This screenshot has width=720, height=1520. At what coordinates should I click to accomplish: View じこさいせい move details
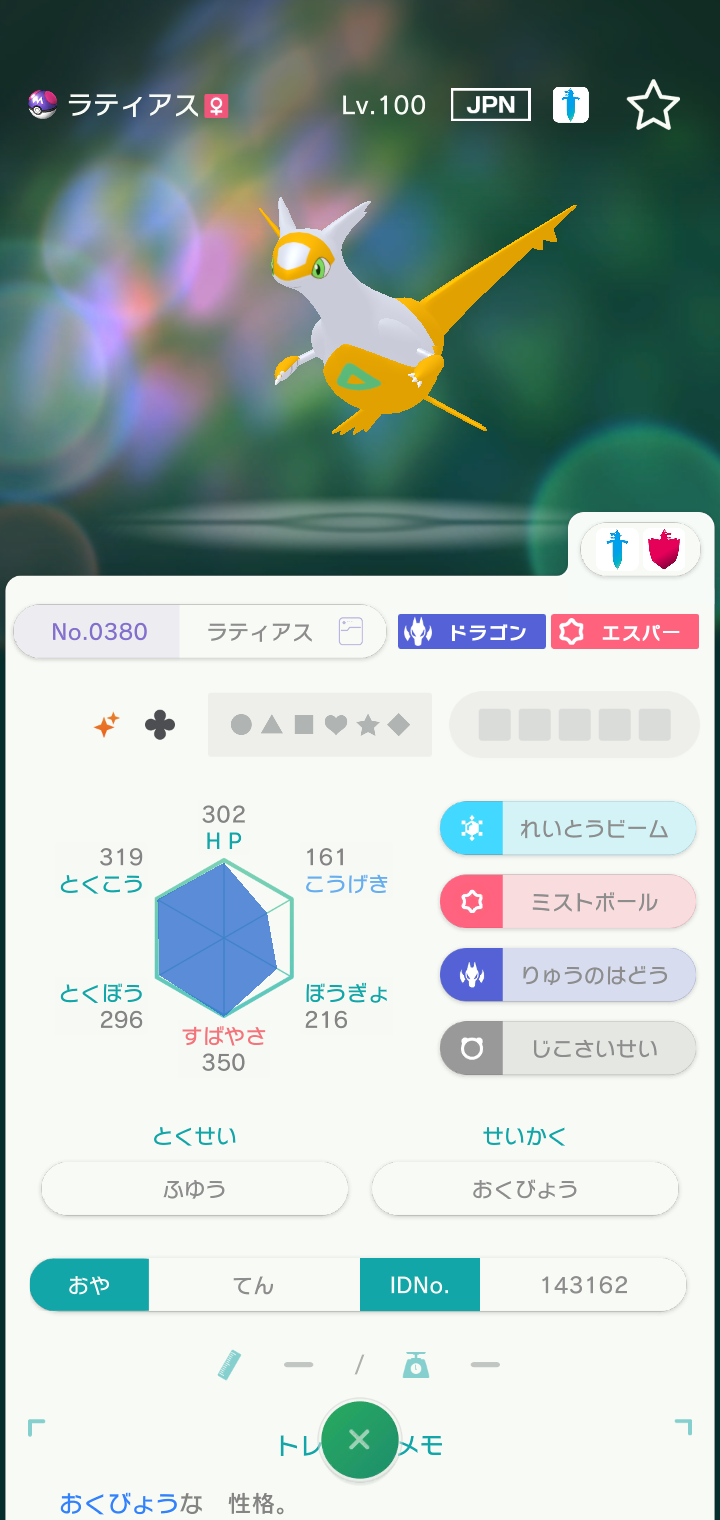[567, 1048]
